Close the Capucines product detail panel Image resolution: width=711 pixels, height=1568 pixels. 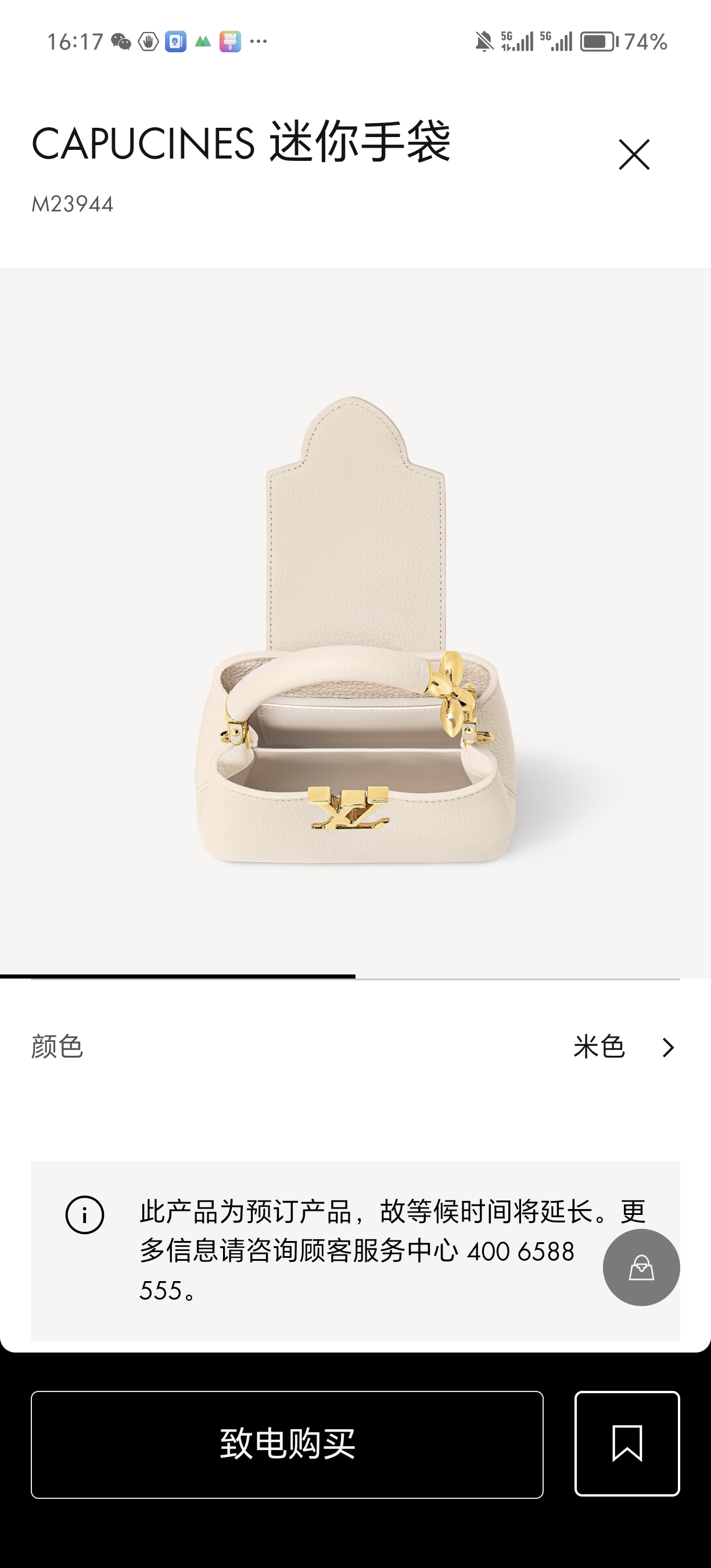634,154
